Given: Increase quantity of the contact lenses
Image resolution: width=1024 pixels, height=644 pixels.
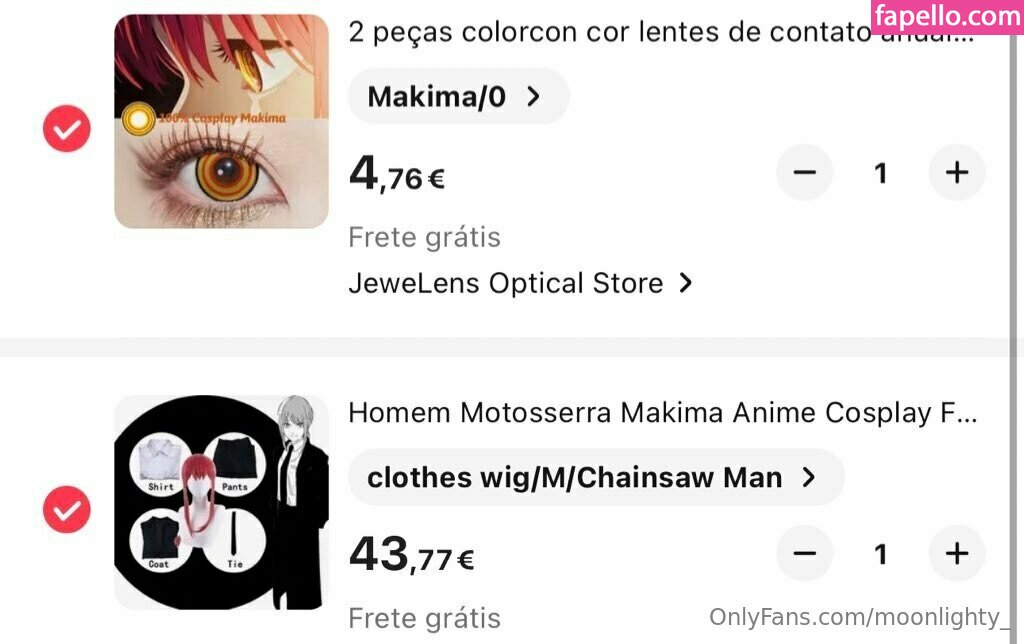Looking at the screenshot, I should 957,173.
